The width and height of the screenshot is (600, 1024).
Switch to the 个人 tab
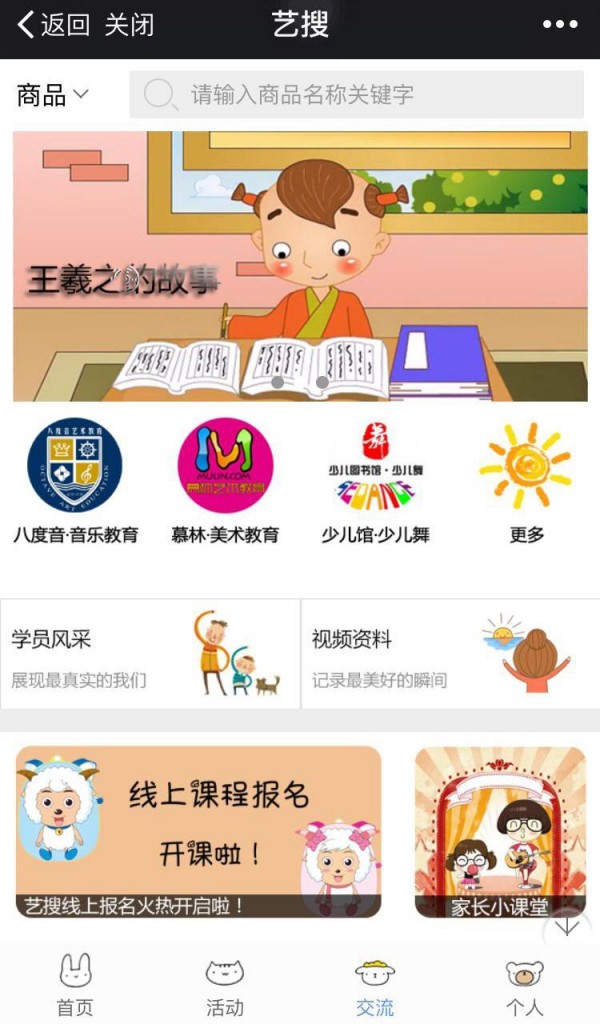pyautogui.click(x=524, y=985)
